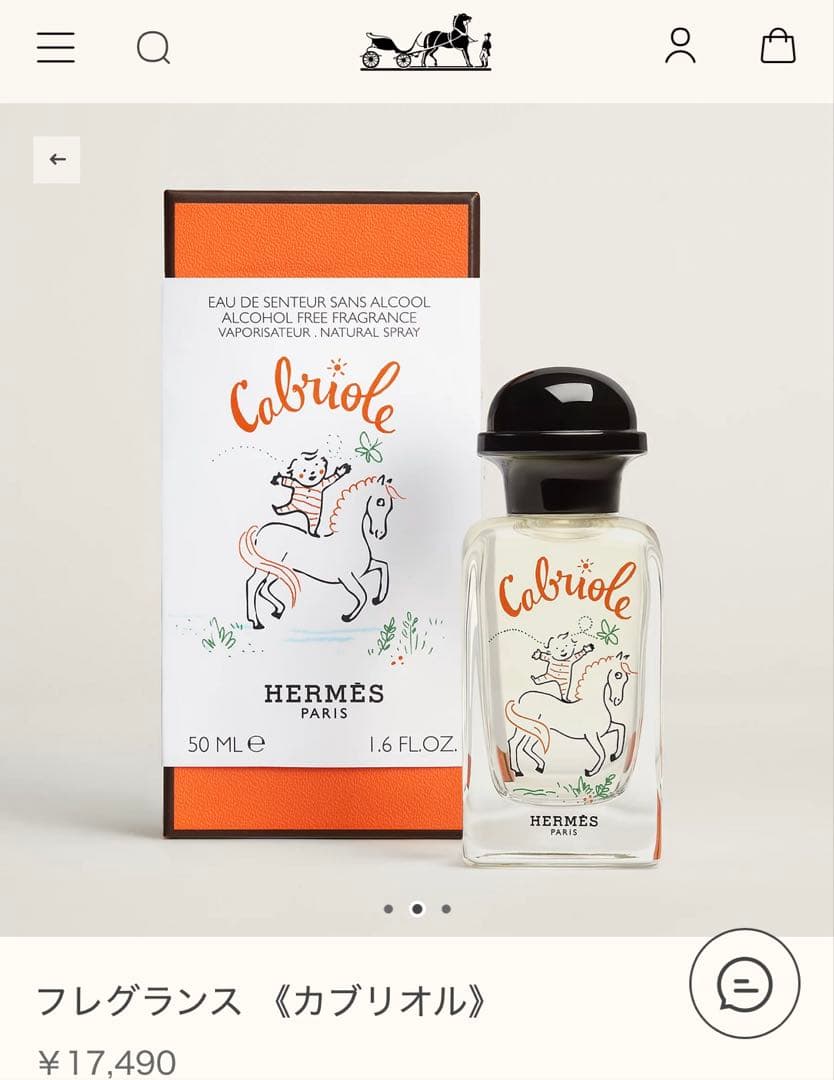The width and height of the screenshot is (834, 1080).
Task: Jump to the first image dot
Action: pos(388,909)
